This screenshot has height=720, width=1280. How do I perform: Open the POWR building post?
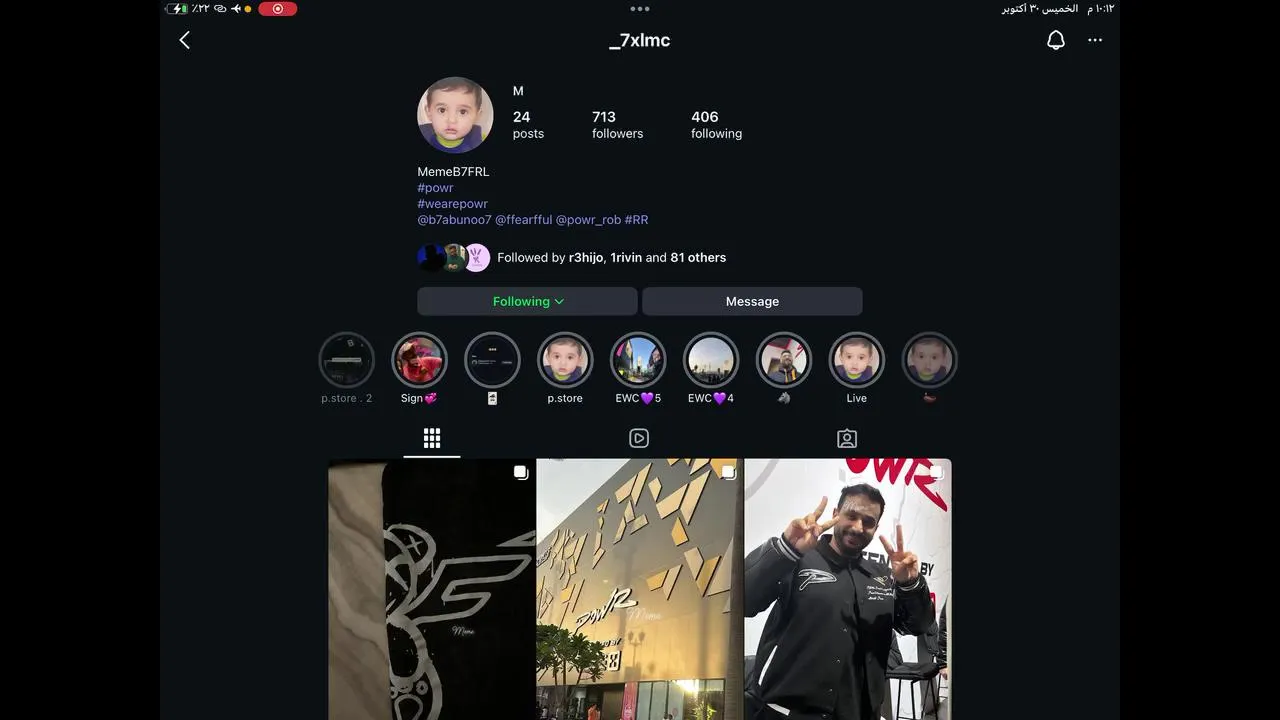[x=640, y=590]
